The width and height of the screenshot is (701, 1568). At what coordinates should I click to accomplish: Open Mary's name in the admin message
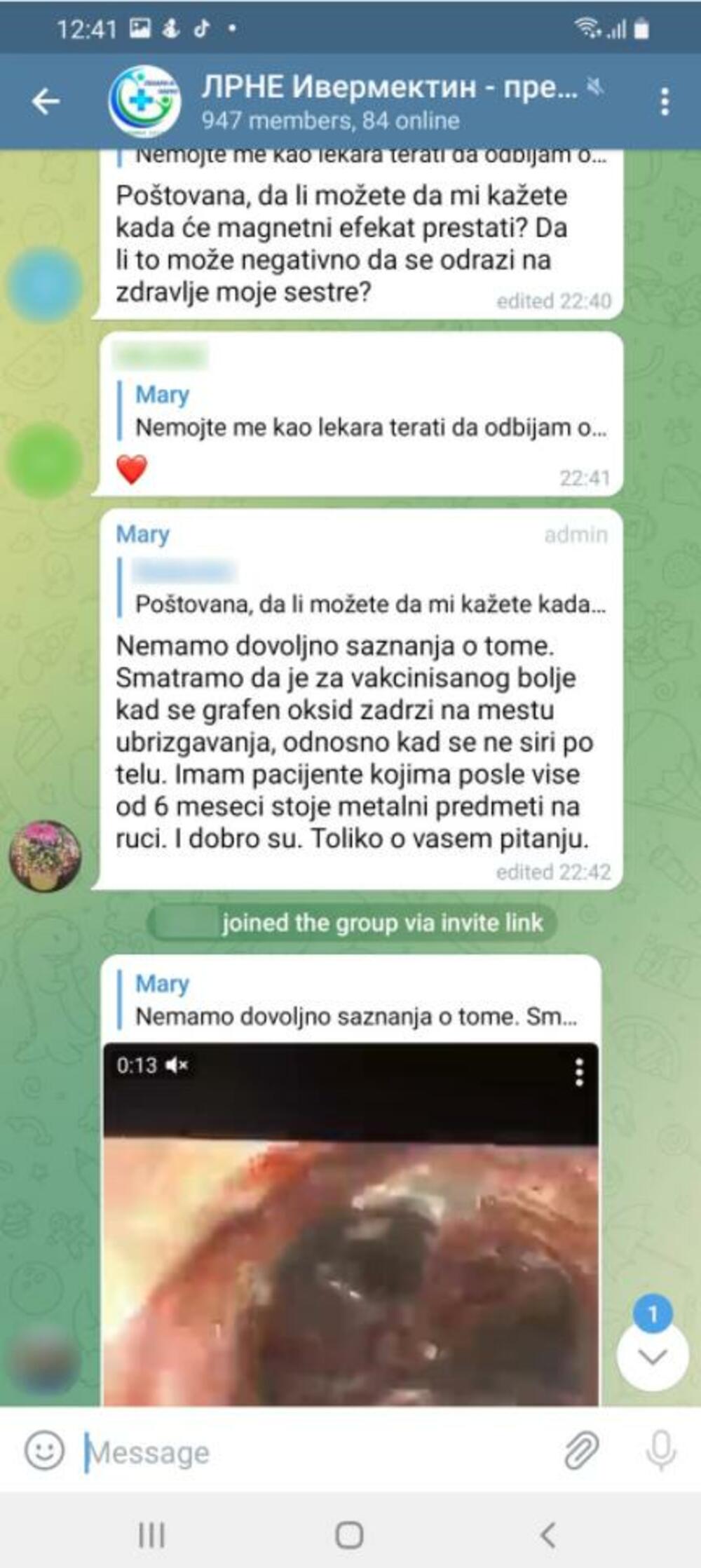click(143, 534)
